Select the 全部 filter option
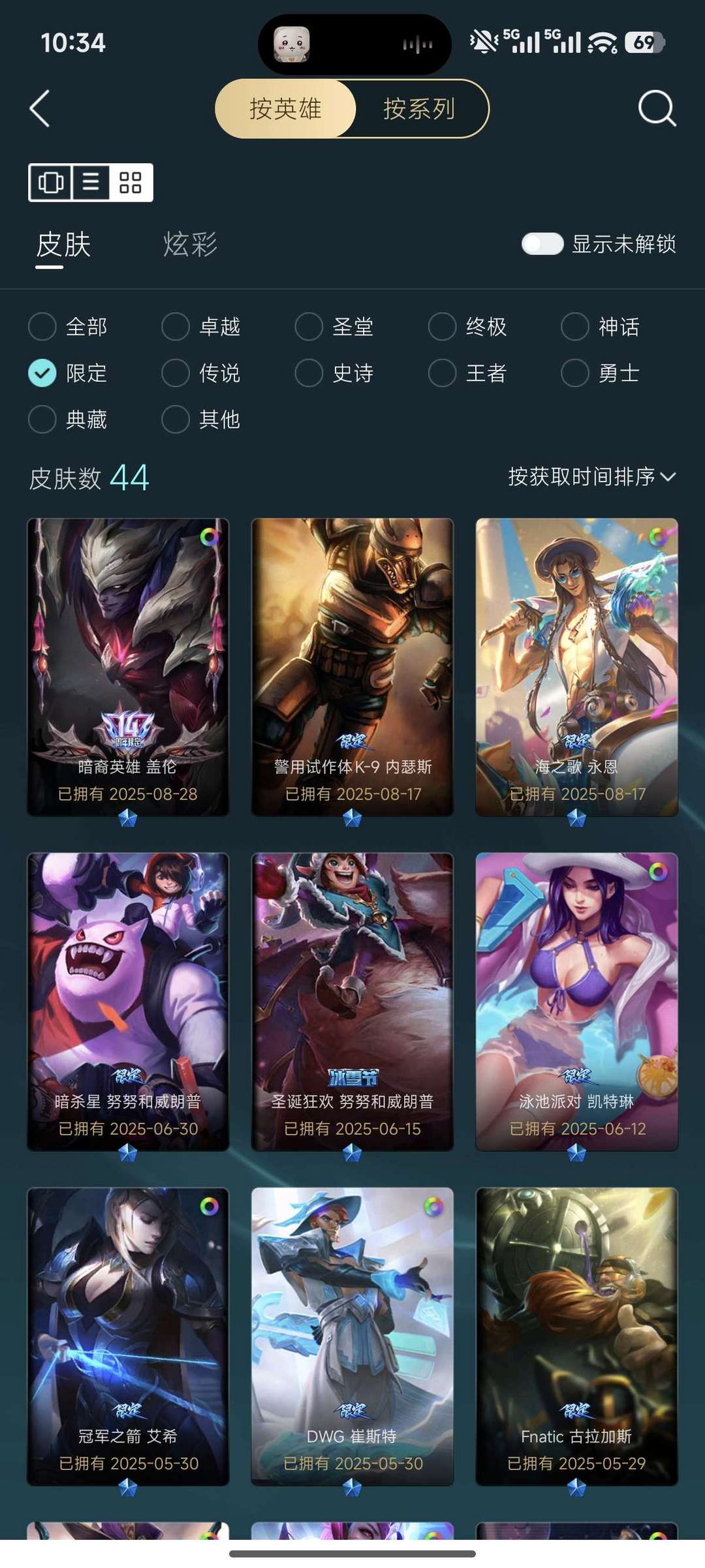This screenshot has width=705, height=1568. [x=42, y=326]
